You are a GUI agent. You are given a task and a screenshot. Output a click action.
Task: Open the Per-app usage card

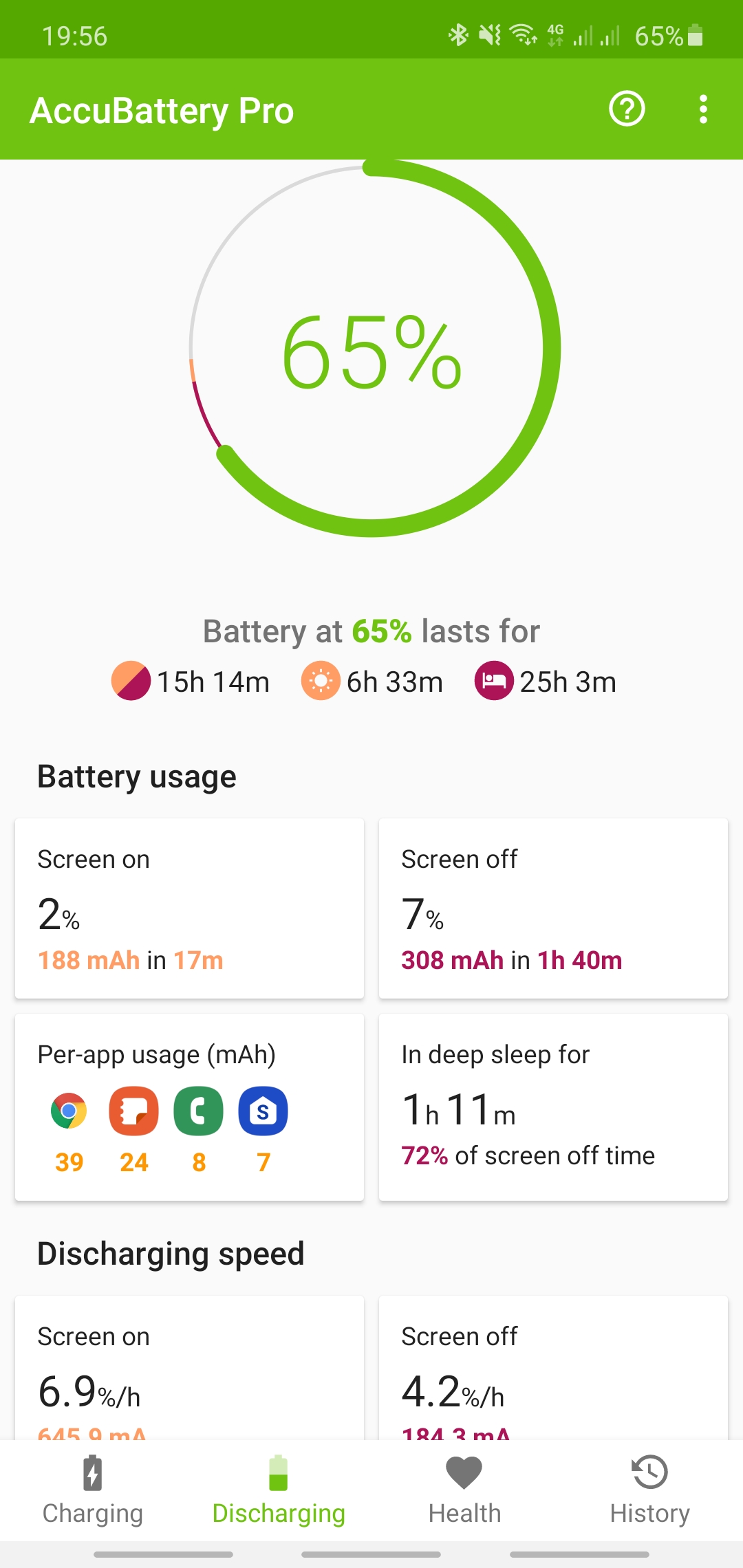click(189, 1107)
